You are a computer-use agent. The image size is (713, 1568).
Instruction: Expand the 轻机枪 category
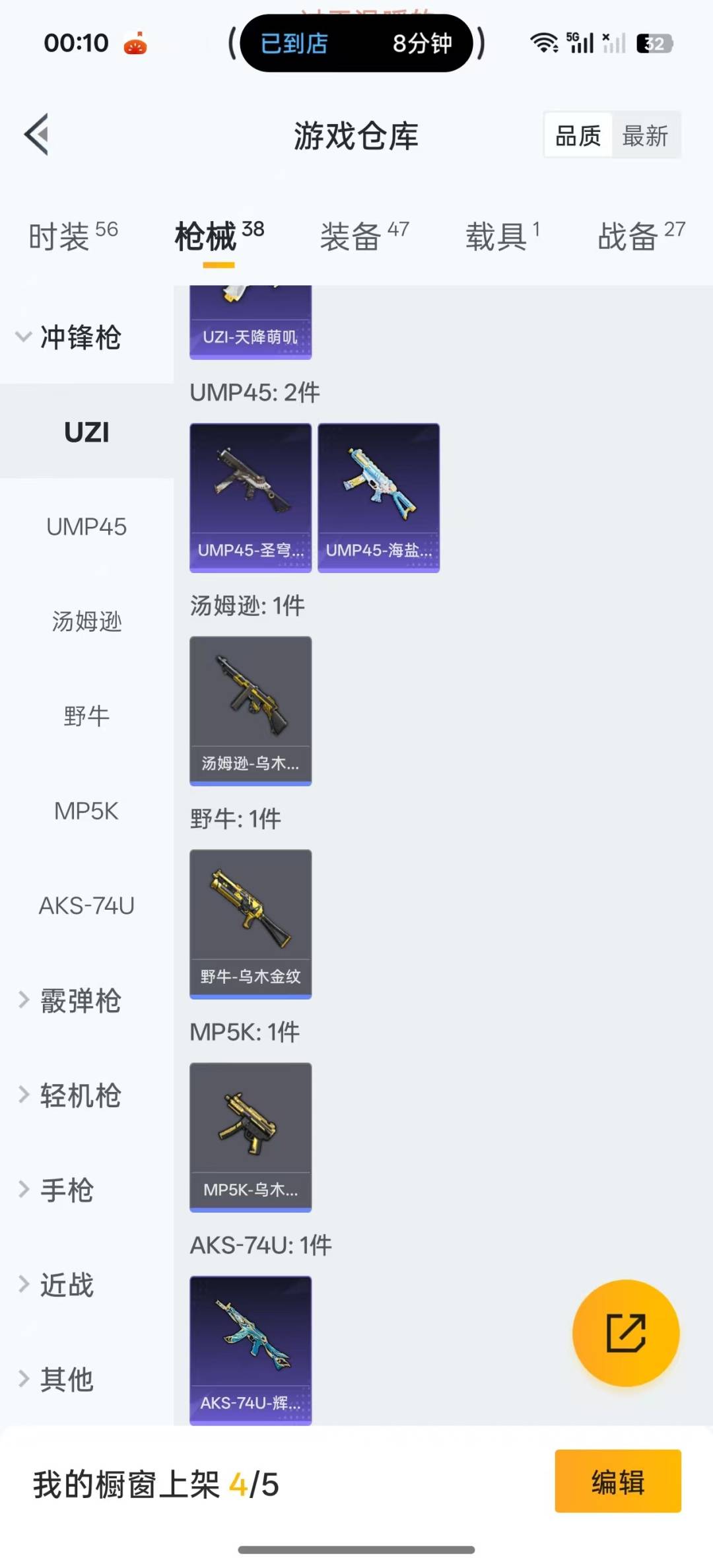[x=69, y=1095]
